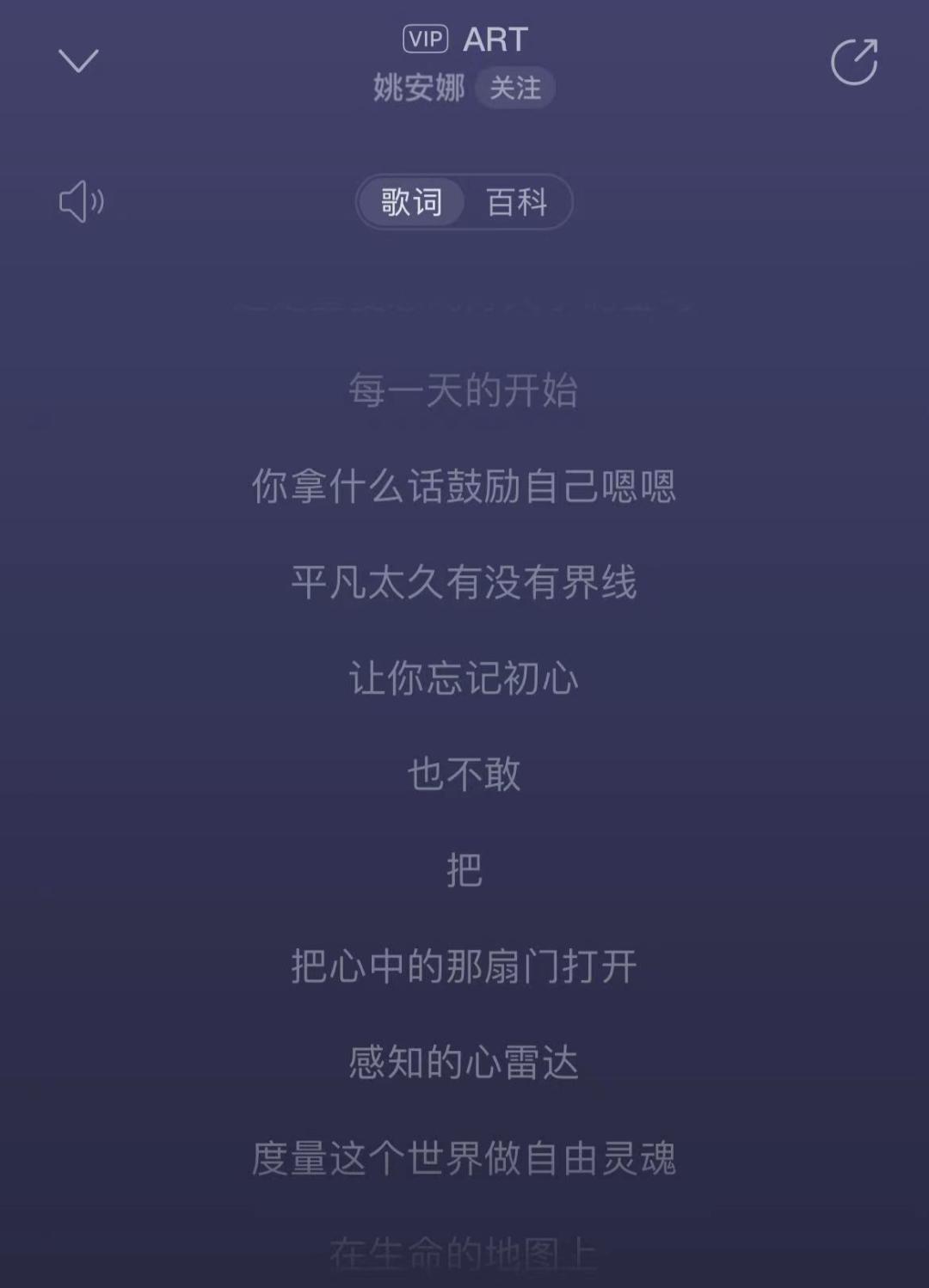Viewport: 929px width, 1288px height.
Task: Open the volume speaker control
Action: [81, 202]
